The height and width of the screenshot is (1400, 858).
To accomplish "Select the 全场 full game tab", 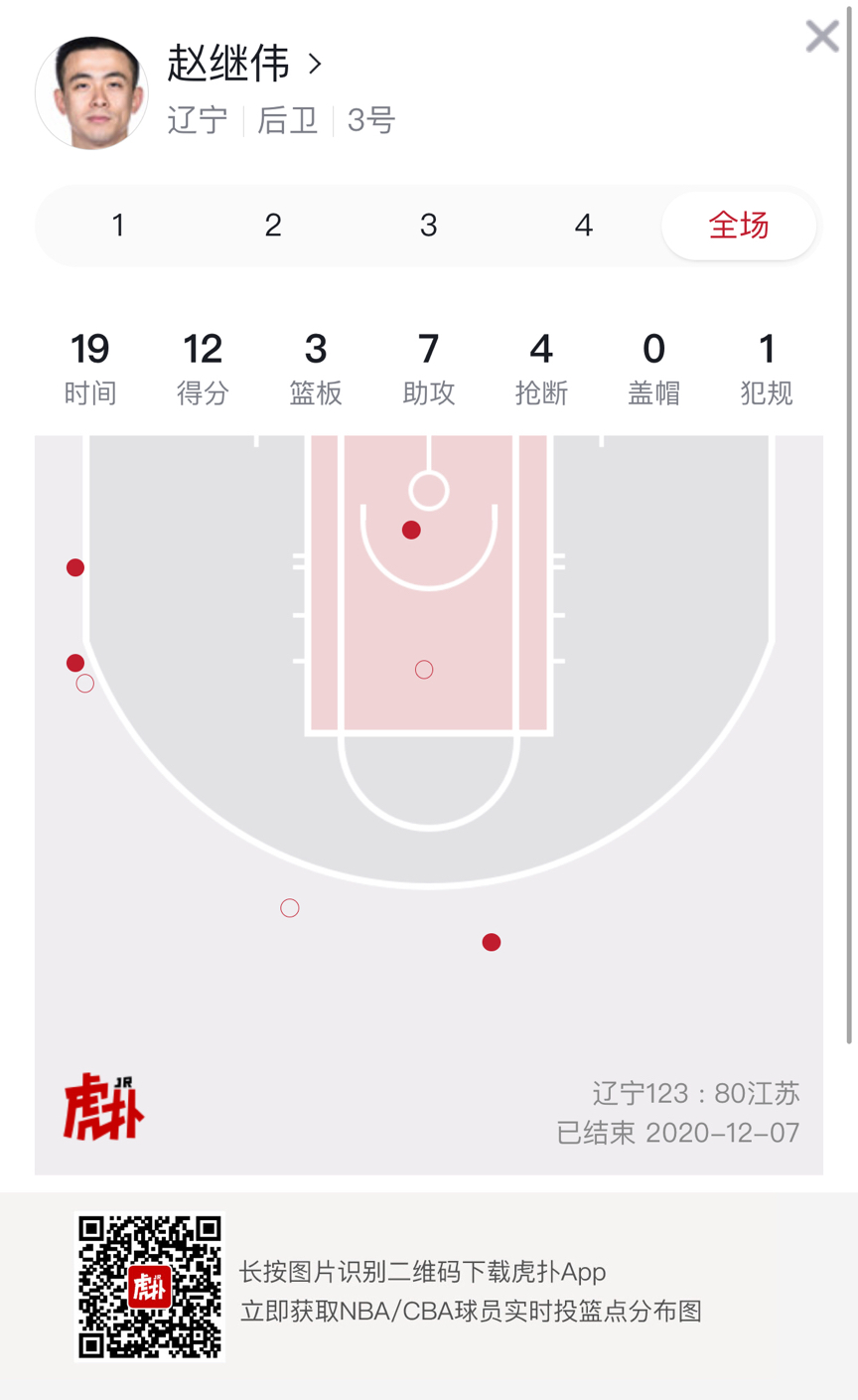I will coord(738,226).
